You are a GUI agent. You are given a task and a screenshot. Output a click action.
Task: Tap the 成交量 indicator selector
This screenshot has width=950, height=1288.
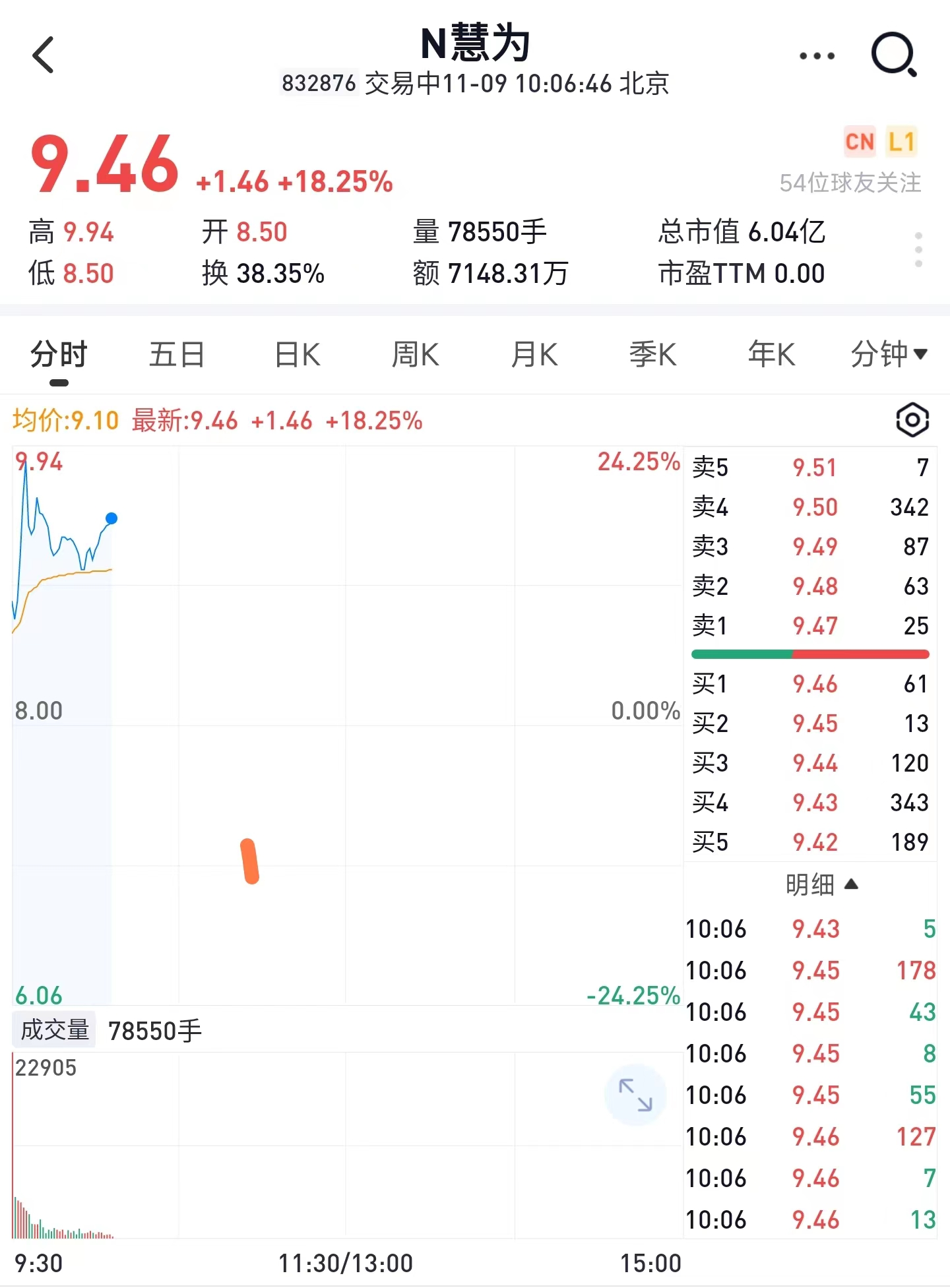(55, 1030)
